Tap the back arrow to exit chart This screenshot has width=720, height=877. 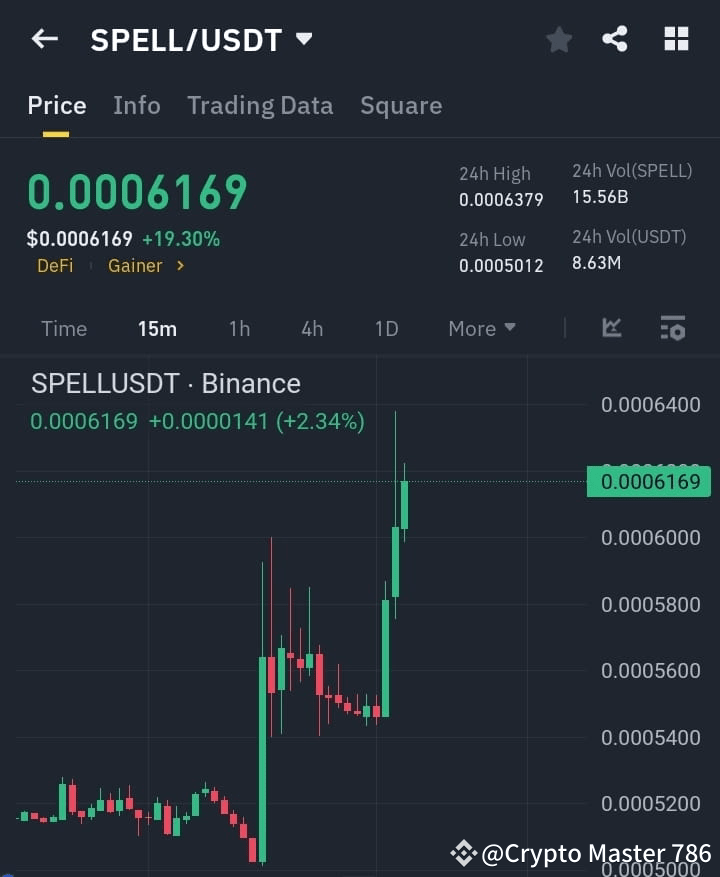pyautogui.click(x=44, y=39)
